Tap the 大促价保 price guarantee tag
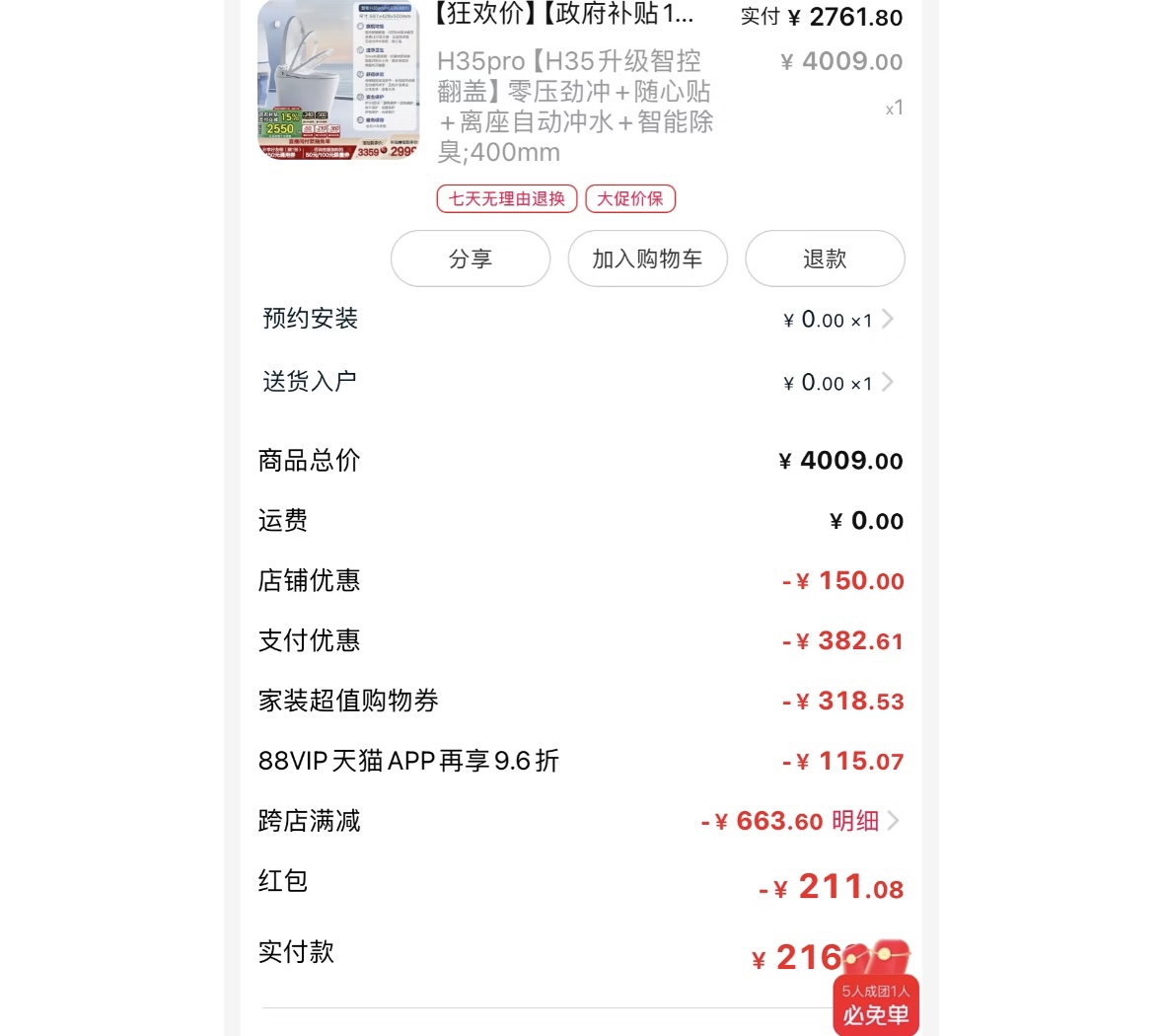The width and height of the screenshot is (1163, 1036). tap(630, 198)
